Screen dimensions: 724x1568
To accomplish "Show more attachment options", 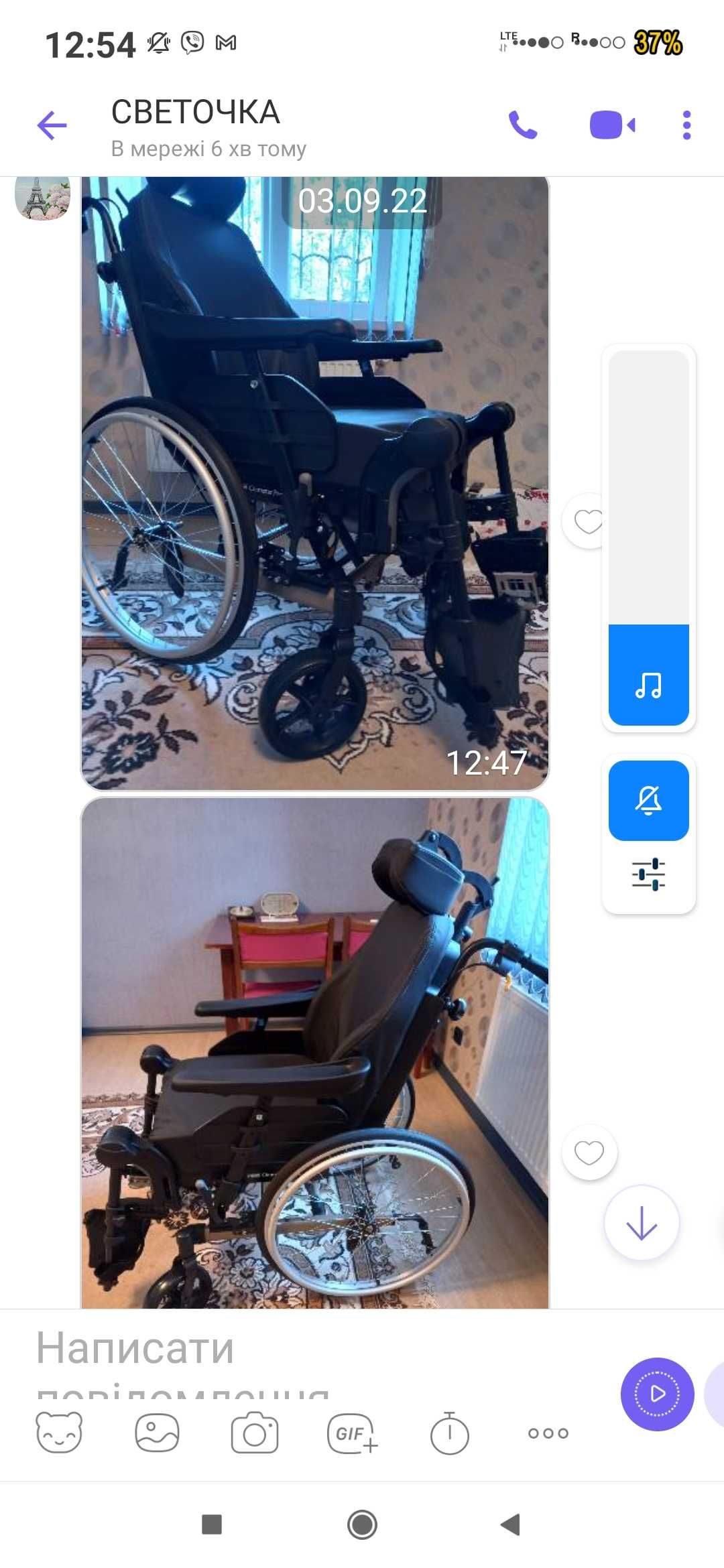I will click(548, 1433).
